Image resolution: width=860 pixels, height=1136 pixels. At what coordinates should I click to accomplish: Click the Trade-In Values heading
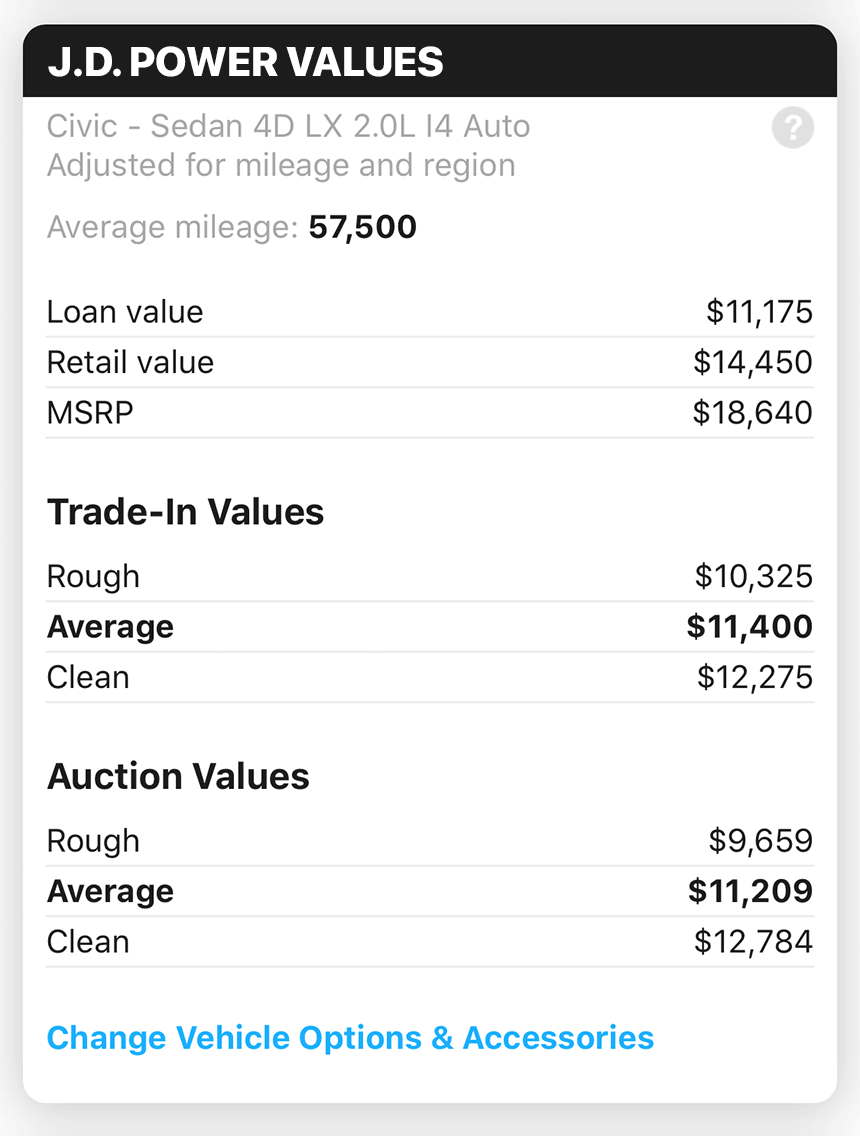tap(185, 512)
